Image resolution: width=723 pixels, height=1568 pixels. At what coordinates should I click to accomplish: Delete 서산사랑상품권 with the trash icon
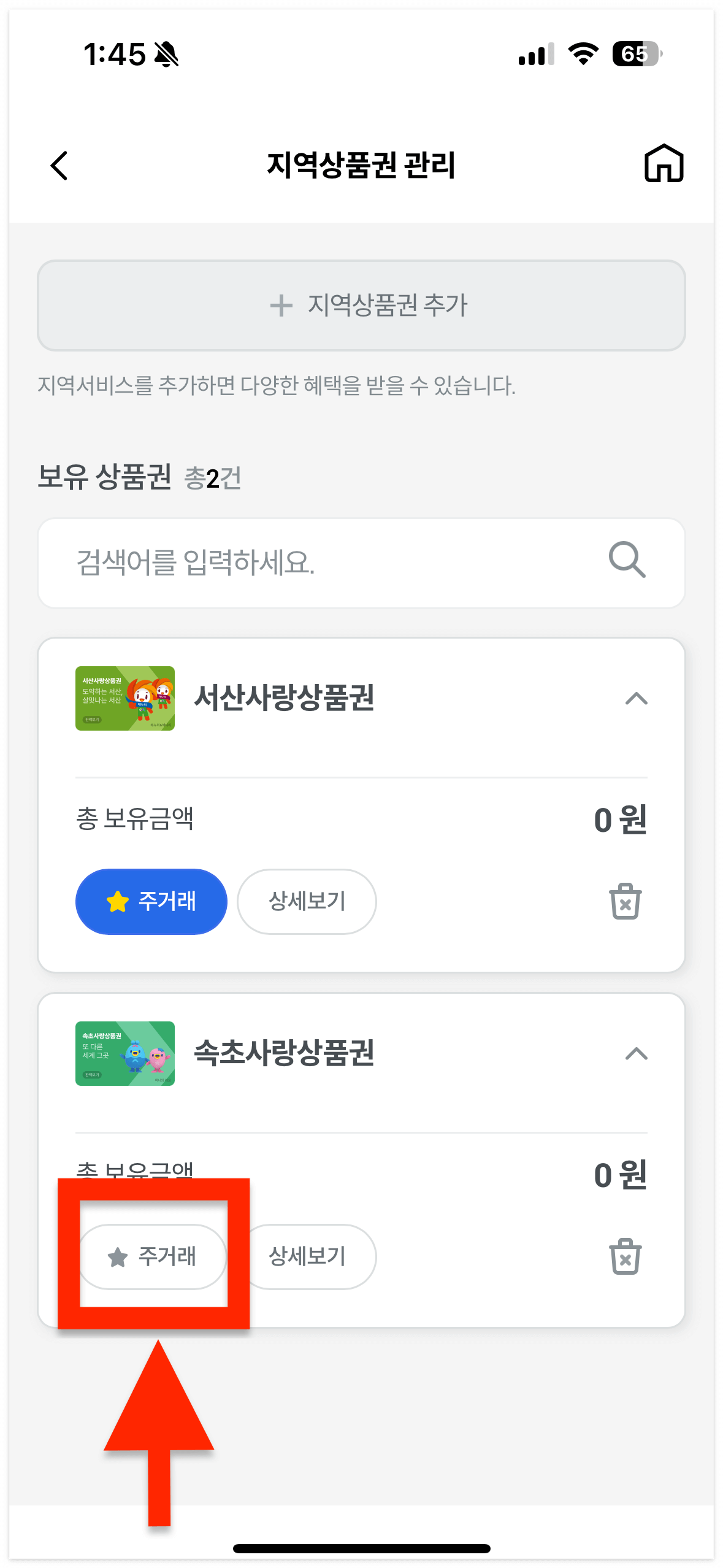click(625, 901)
